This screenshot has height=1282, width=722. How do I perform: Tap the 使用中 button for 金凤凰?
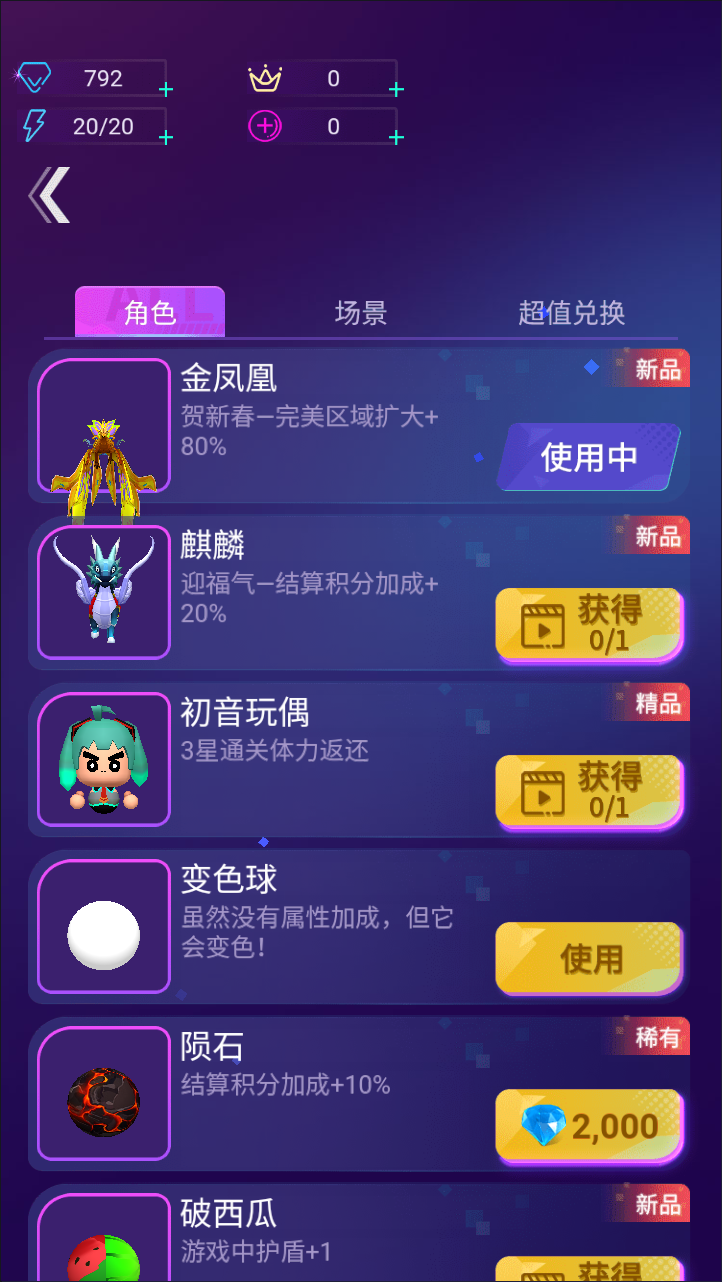tap(589, 457)
